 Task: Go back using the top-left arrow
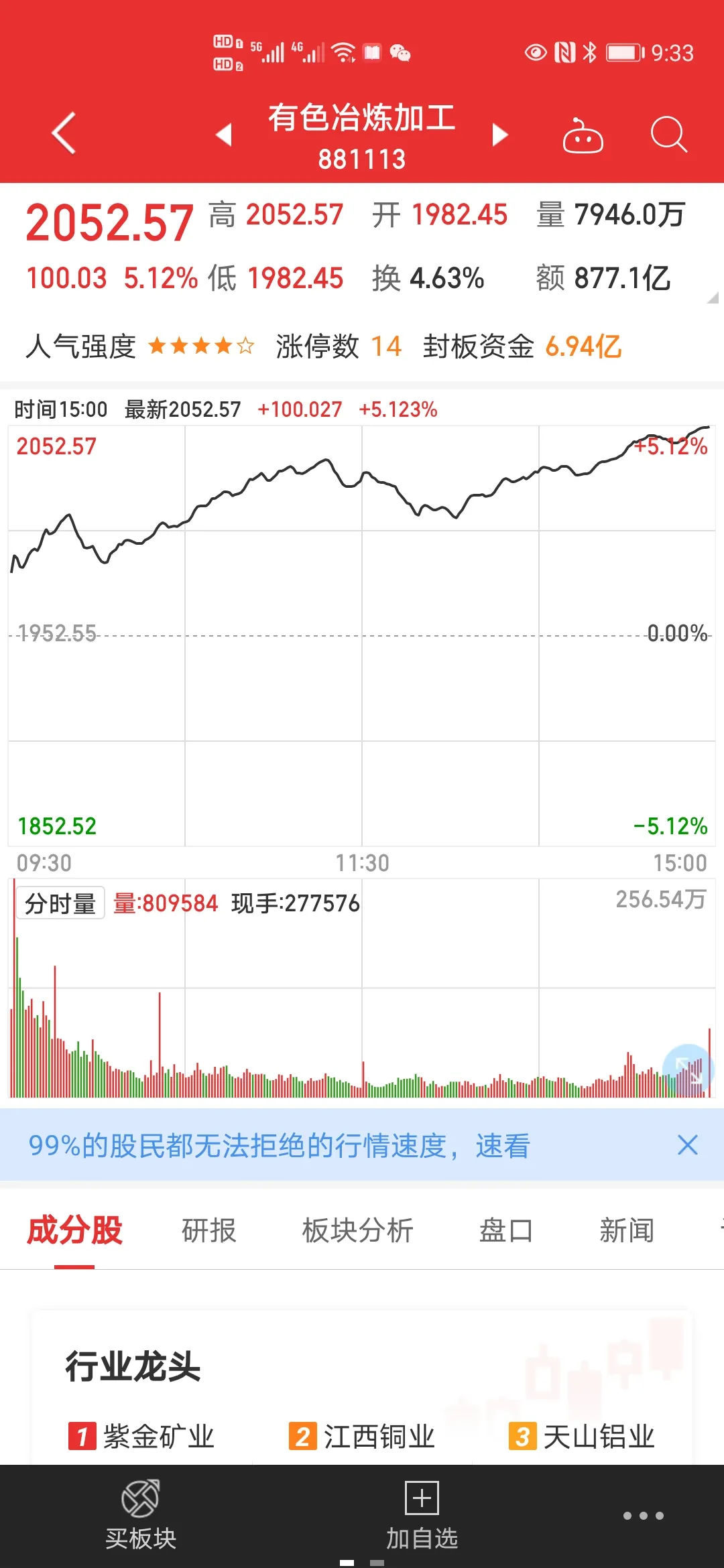64,133
